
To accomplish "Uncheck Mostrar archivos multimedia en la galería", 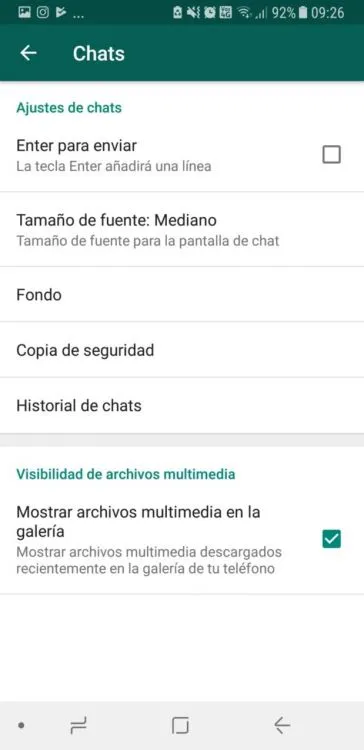I will pos(331,539).
